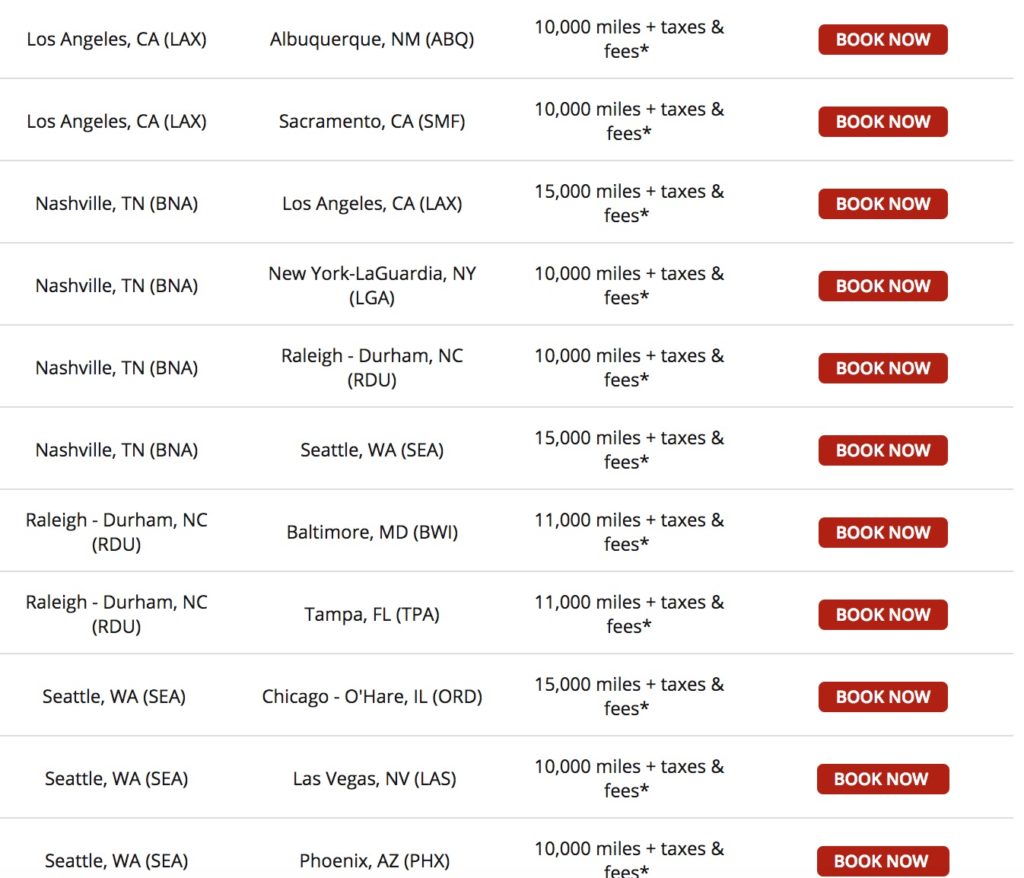Book Seattle to Chicago O'Hare flight
The image size is (1024, 878).
[x=882, y=696]
